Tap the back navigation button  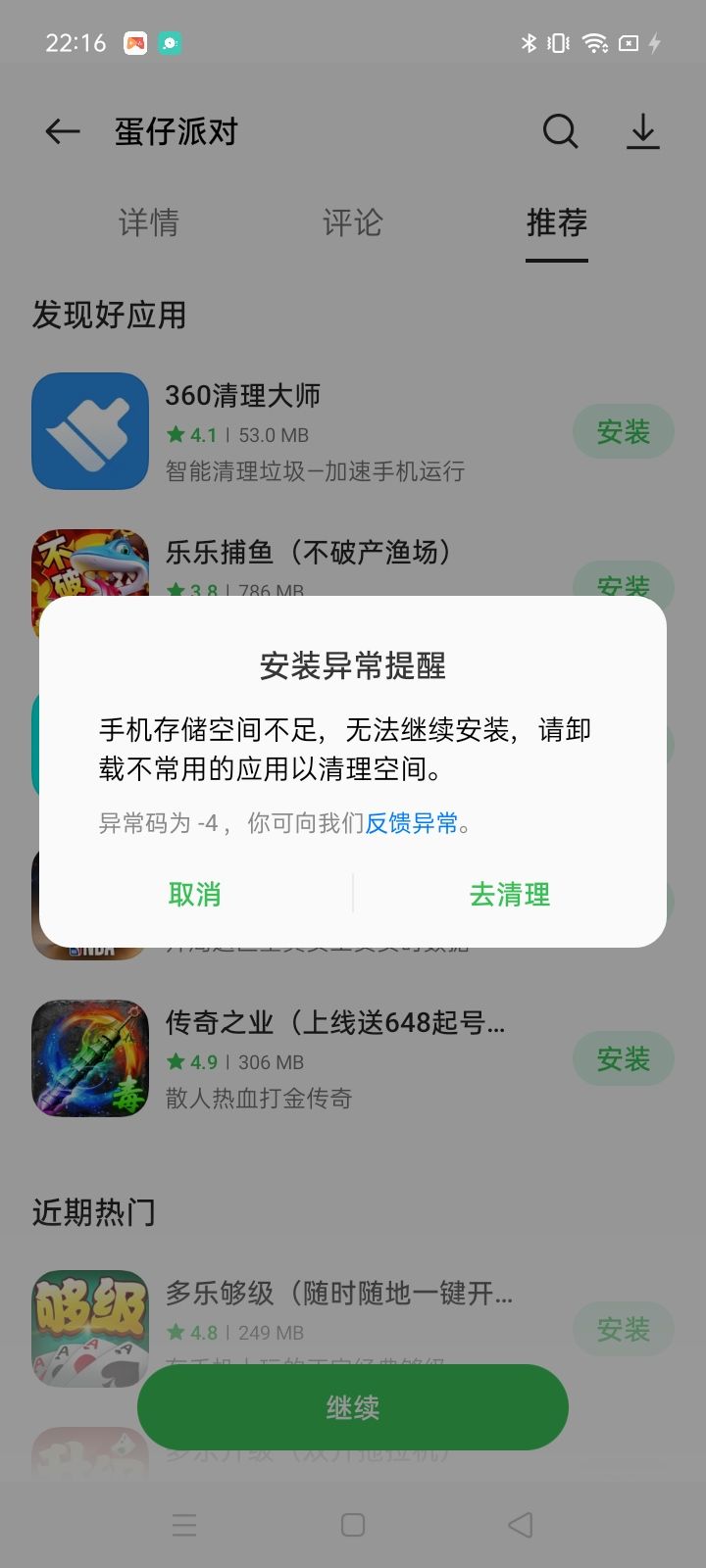pos(521,1526)
